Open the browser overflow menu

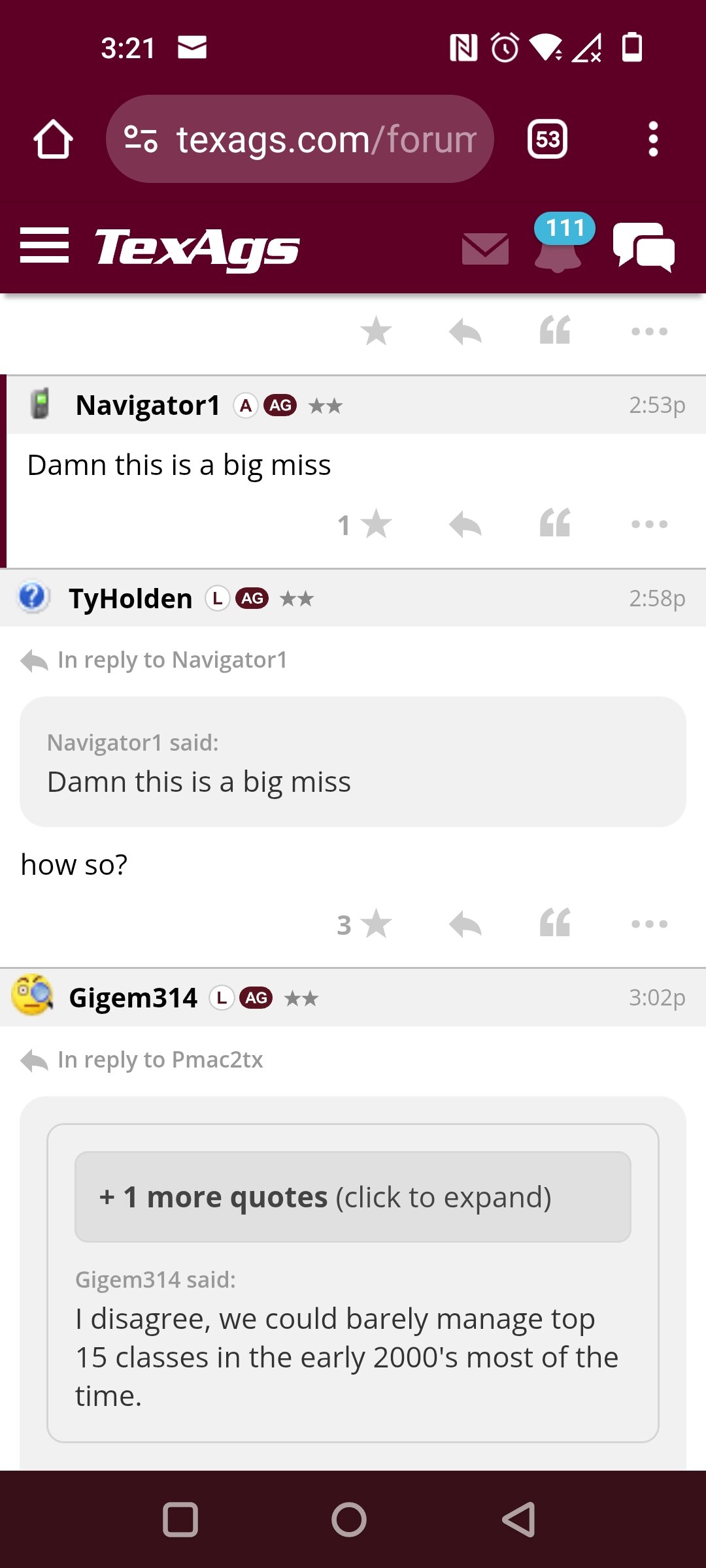point(652,139)
